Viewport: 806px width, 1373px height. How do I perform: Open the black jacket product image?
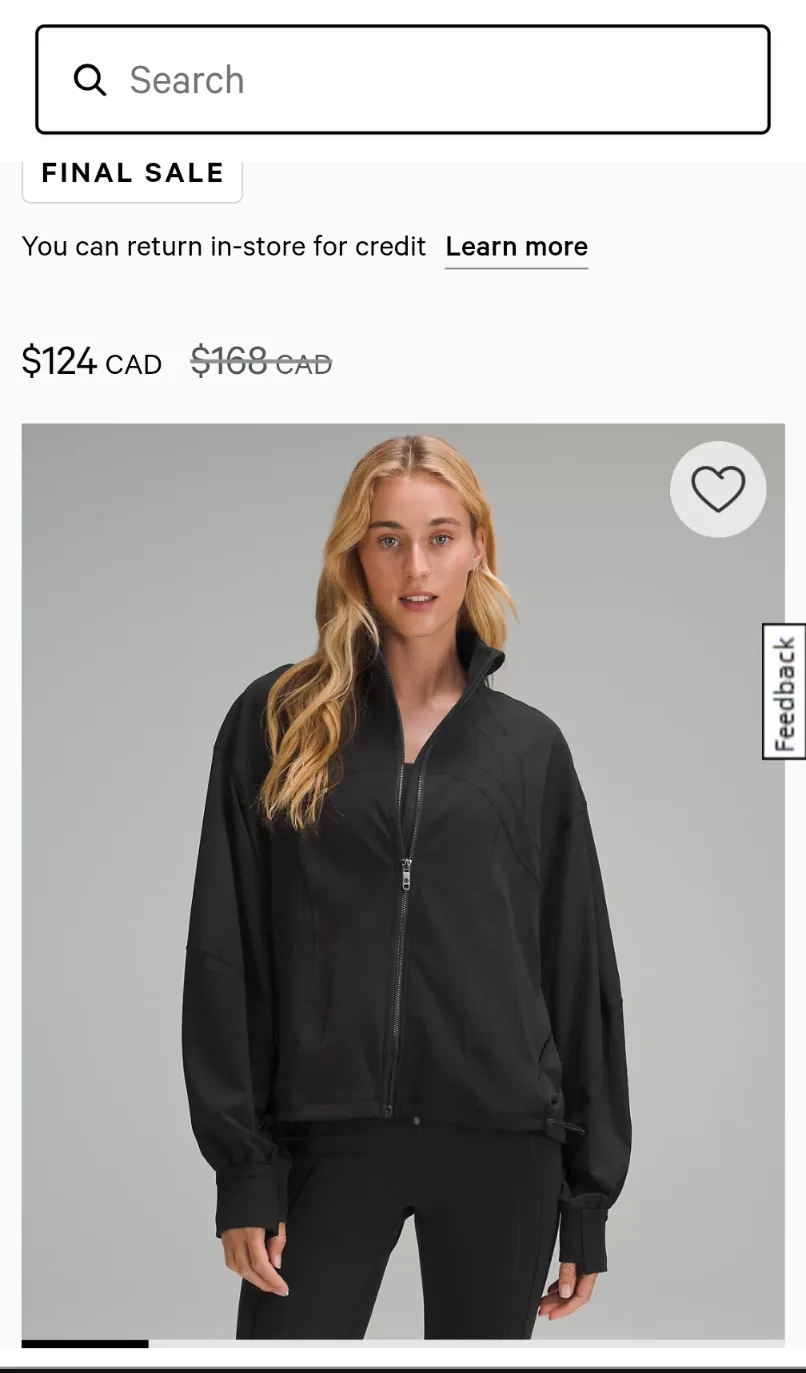(403, 880)
